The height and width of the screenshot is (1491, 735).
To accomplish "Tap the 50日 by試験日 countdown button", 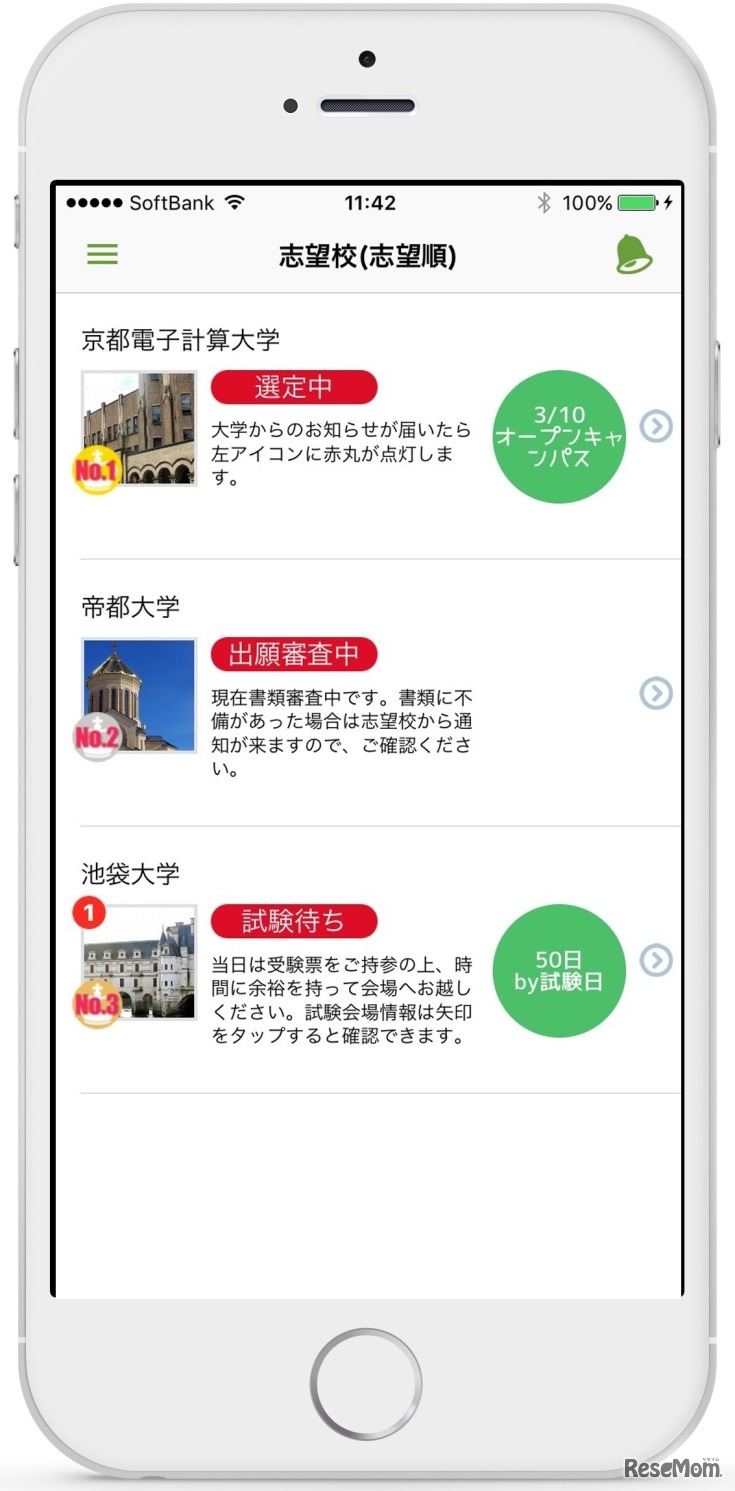I will [559, 969].
